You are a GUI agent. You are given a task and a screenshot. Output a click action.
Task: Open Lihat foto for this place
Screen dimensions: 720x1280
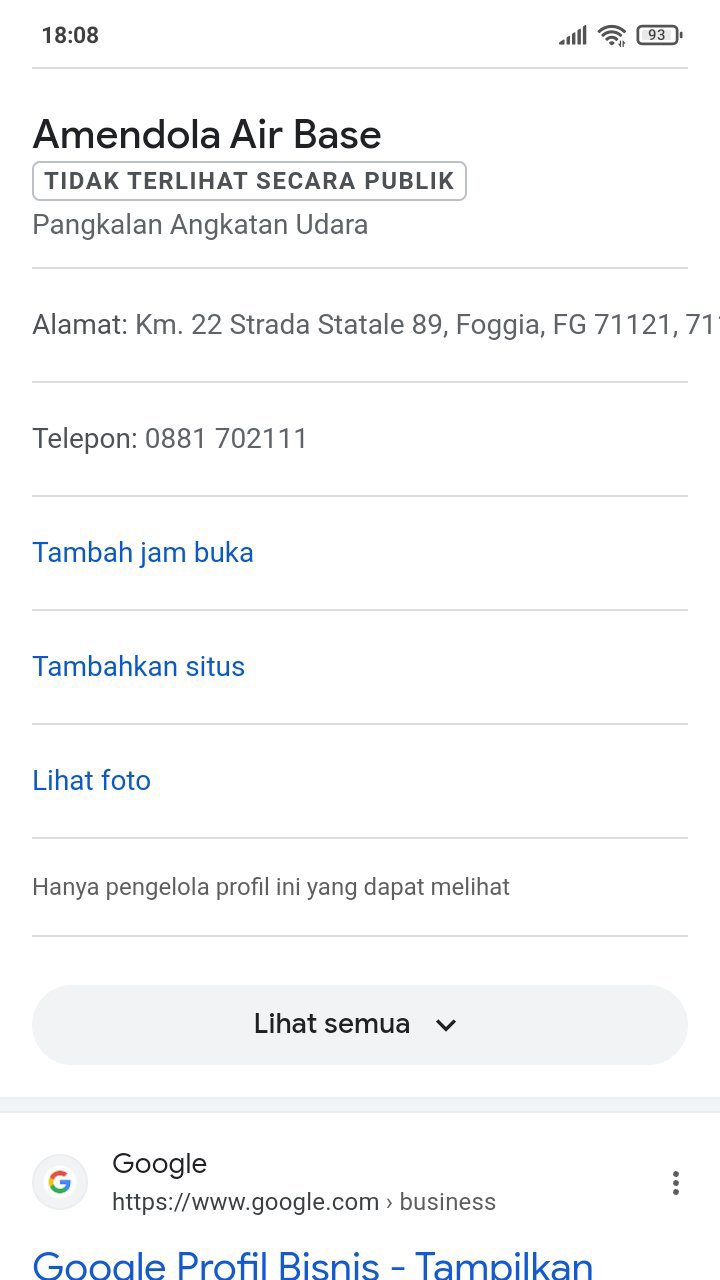(92, 781)
